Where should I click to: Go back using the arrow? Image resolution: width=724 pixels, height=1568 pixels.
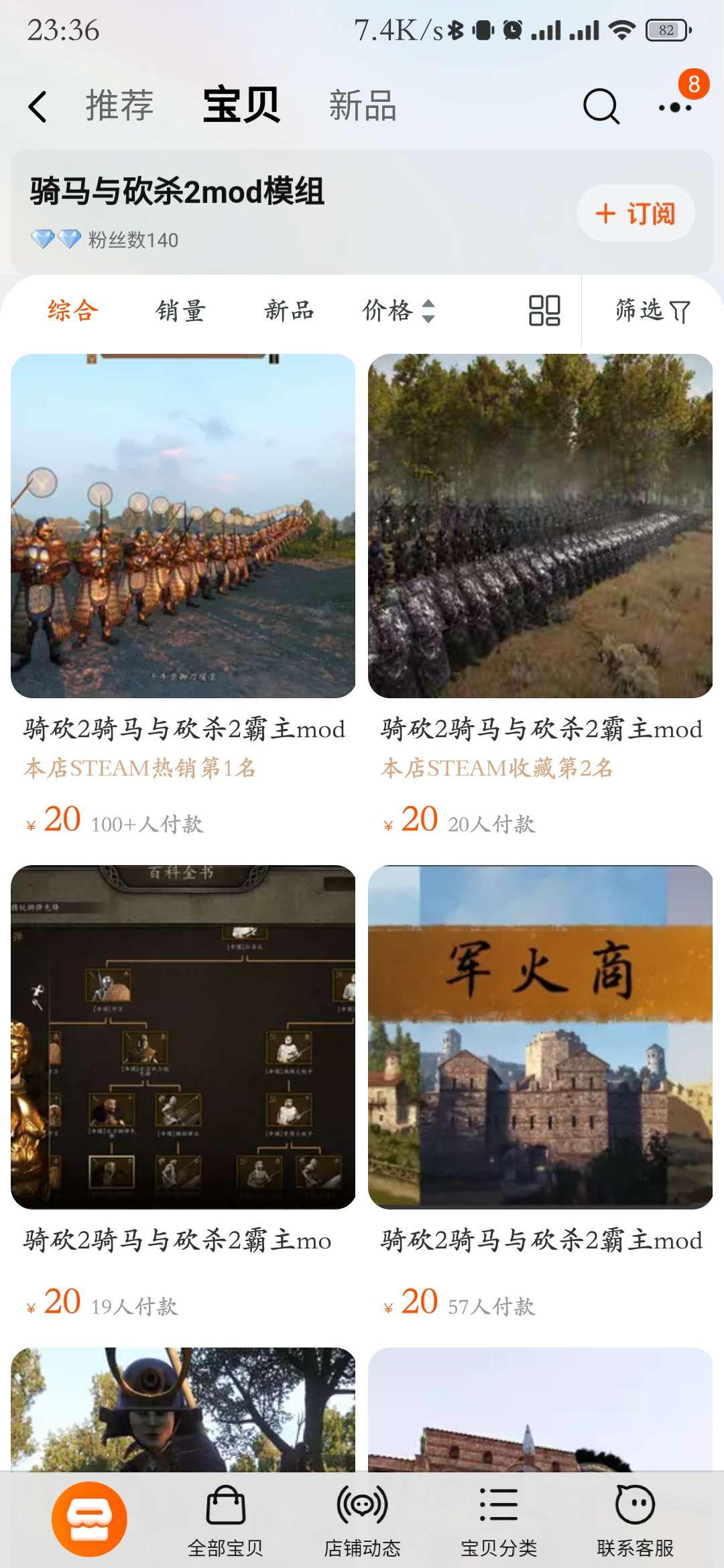tap(38, 107)
